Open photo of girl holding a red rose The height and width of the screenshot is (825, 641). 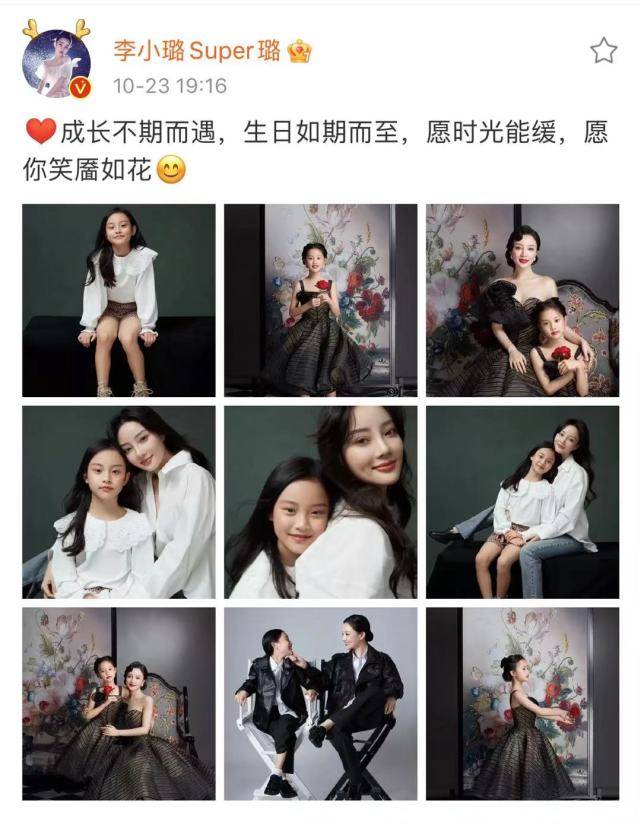pyautogui.click(x=320, y=300)
